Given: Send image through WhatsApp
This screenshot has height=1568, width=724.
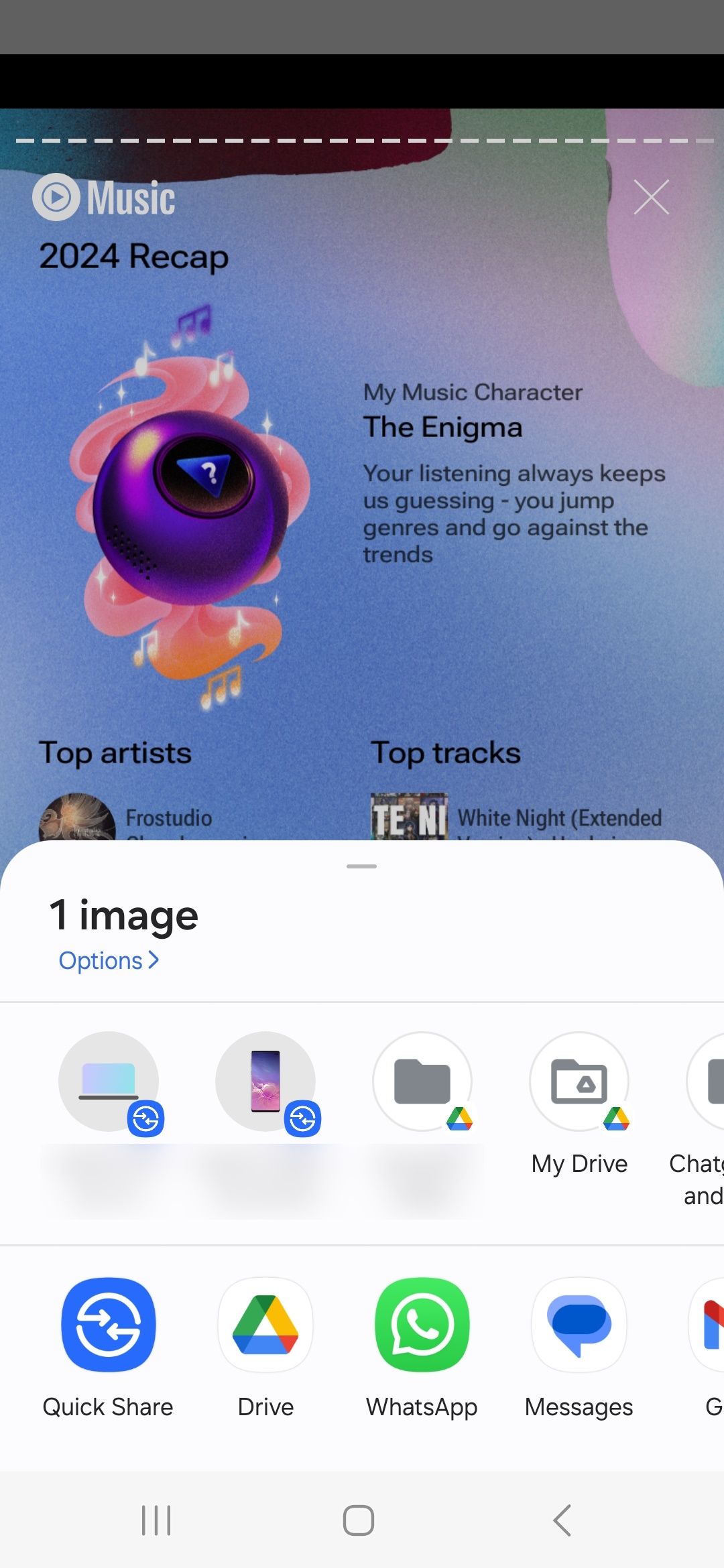Looking at the screenshot, I should pyautogui.click(x=422, y=1325).
